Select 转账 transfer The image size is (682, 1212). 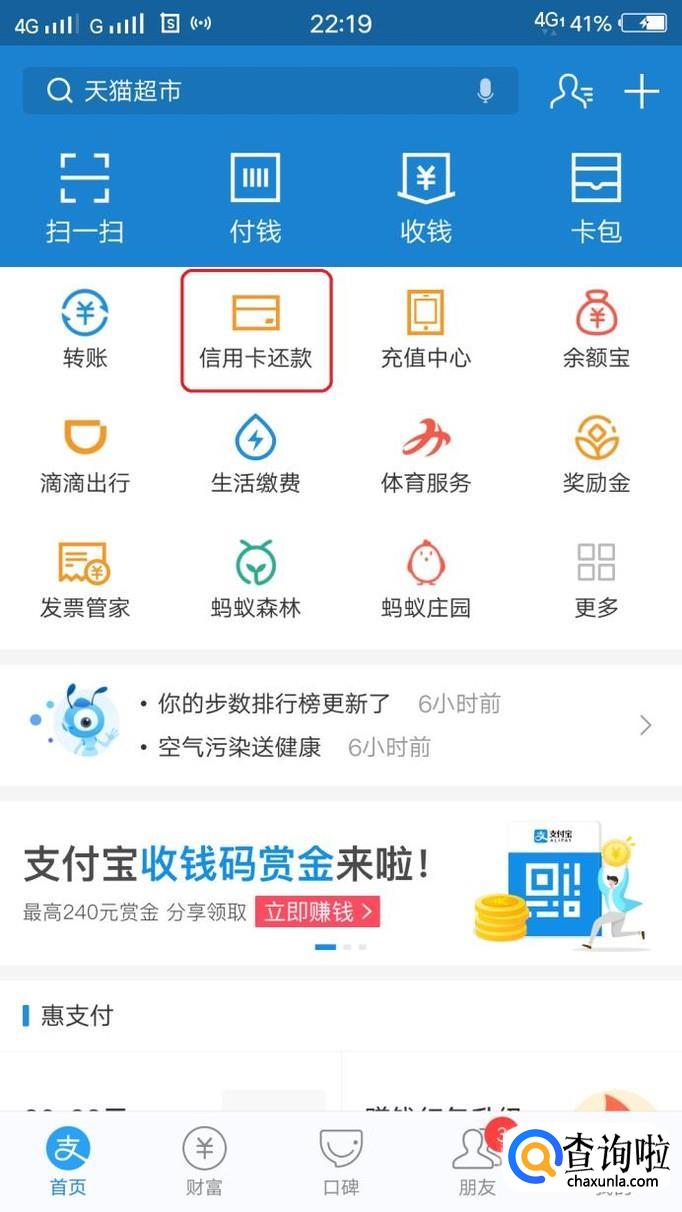pyautogui.click(x=85, y=330)
